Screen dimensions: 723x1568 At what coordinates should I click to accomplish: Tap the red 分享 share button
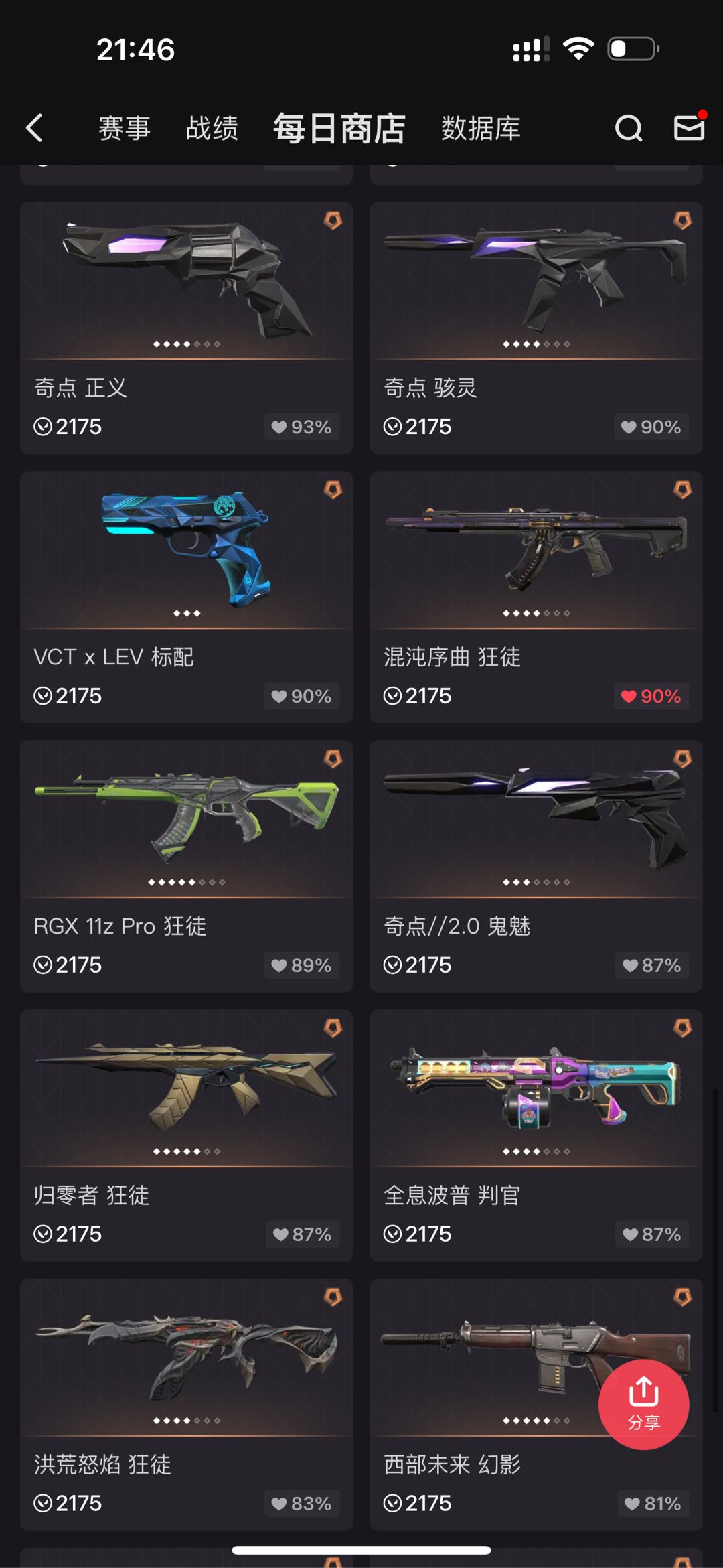643,1405
